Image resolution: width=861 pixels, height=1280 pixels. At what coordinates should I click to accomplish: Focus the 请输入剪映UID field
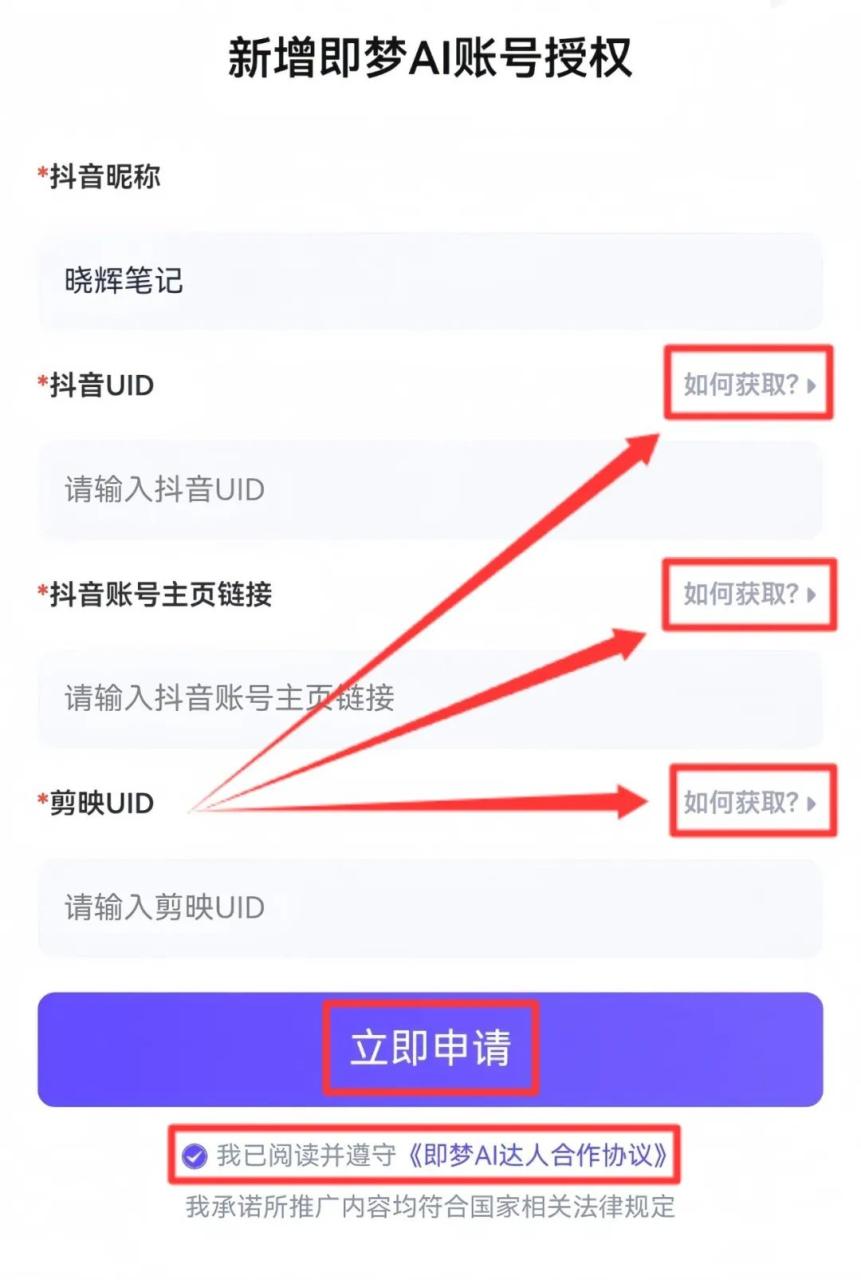[430, 908]
